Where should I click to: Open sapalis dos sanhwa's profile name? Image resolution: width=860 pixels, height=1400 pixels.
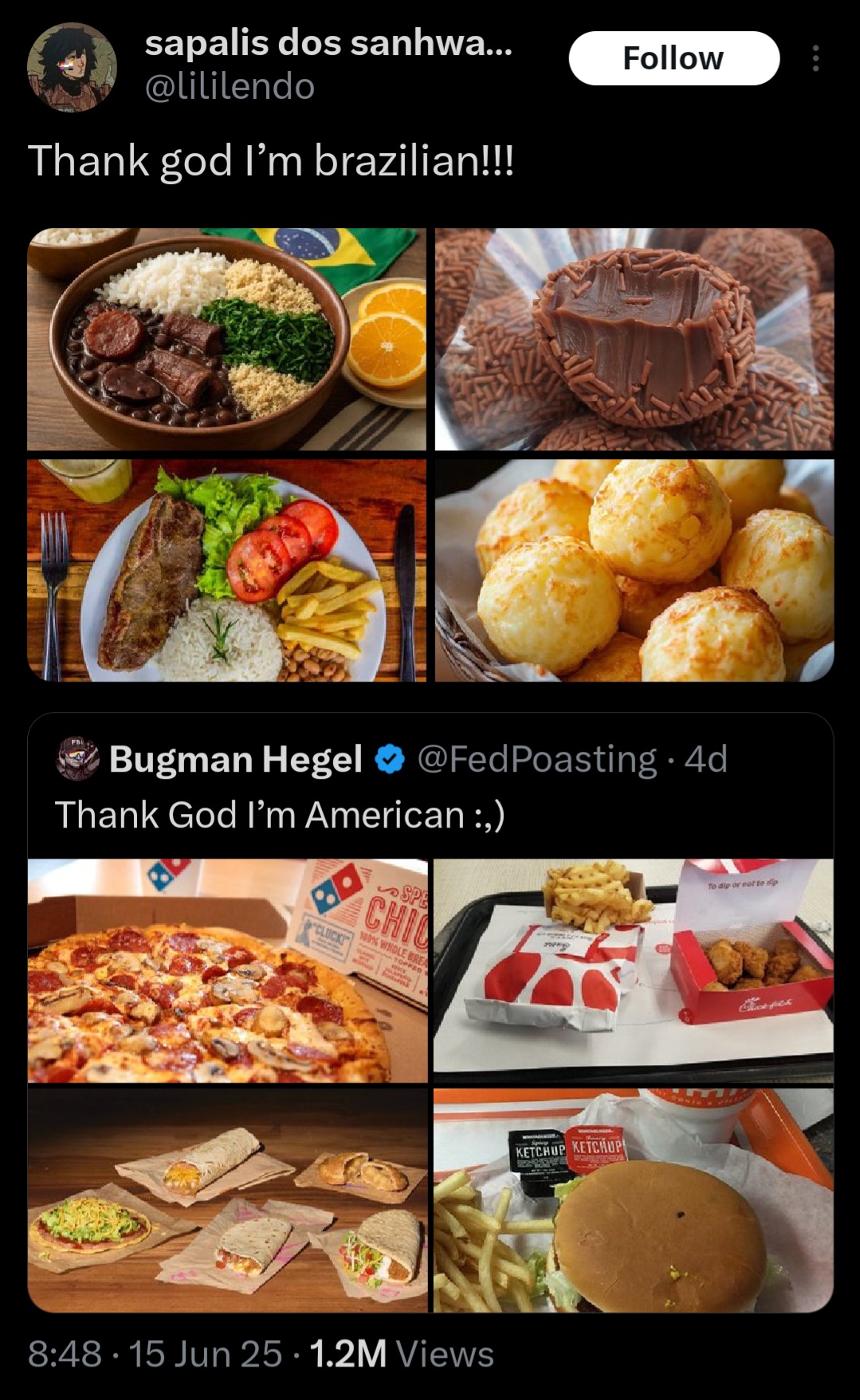tap(328, 44)
